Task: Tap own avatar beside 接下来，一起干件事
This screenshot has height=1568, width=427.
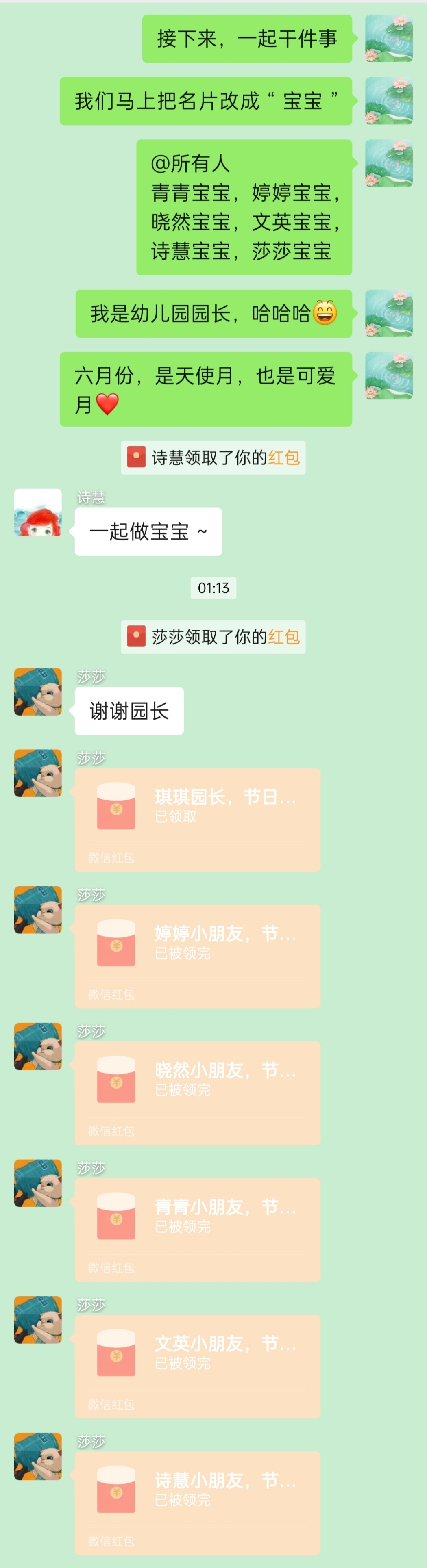Action: [x=389, y=39]
